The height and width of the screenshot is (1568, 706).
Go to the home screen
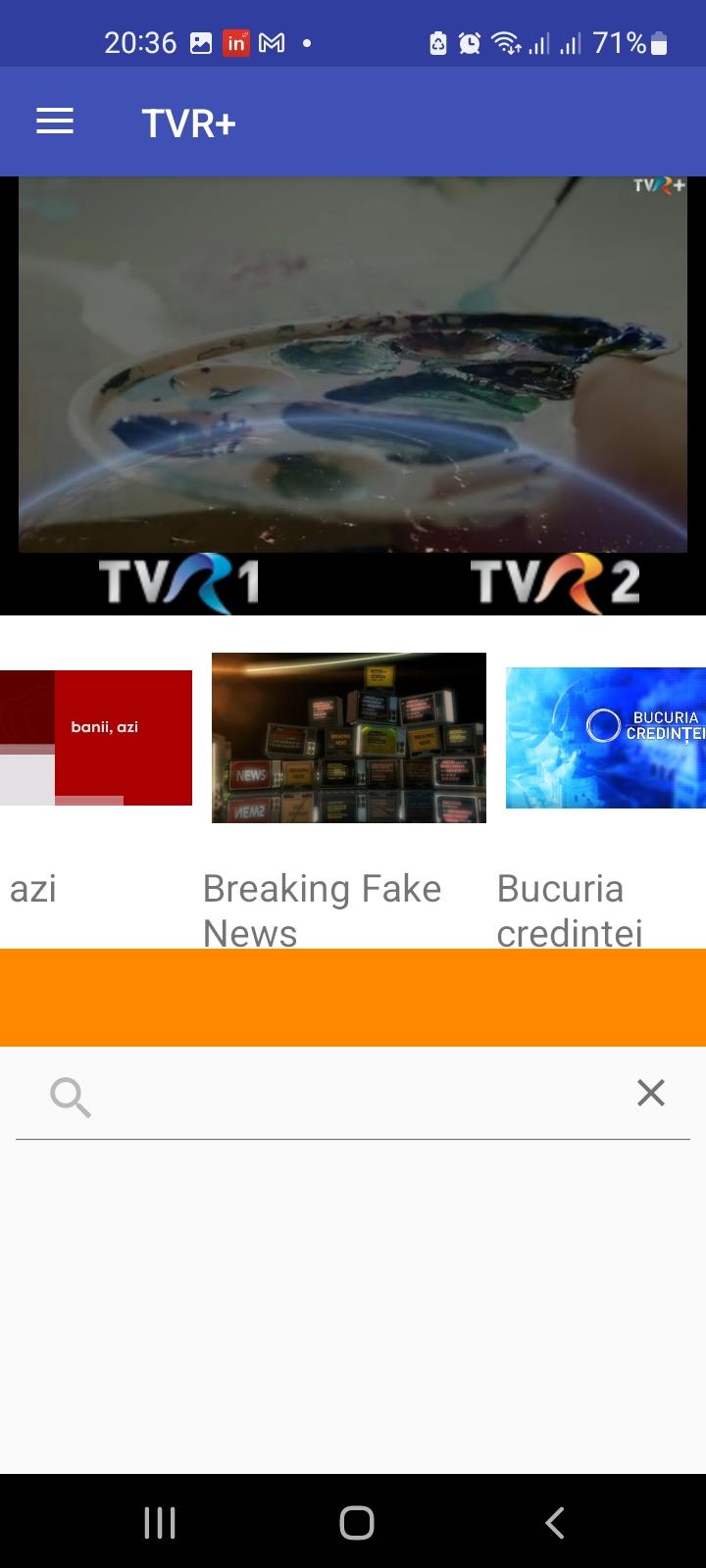click(356, 1522)
